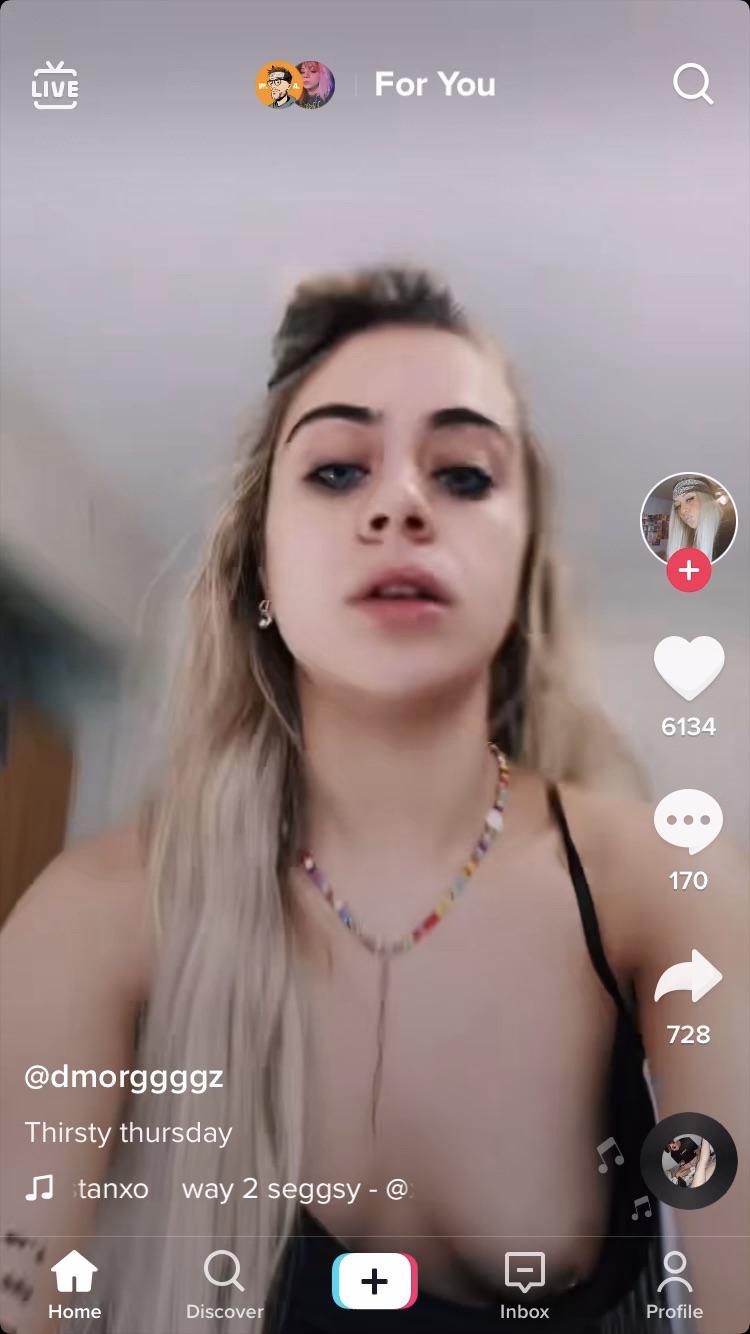The height and width of the screenshot is (1334, 750).
Task: Switch to the Discover tab
Action: click(224, 1287)
